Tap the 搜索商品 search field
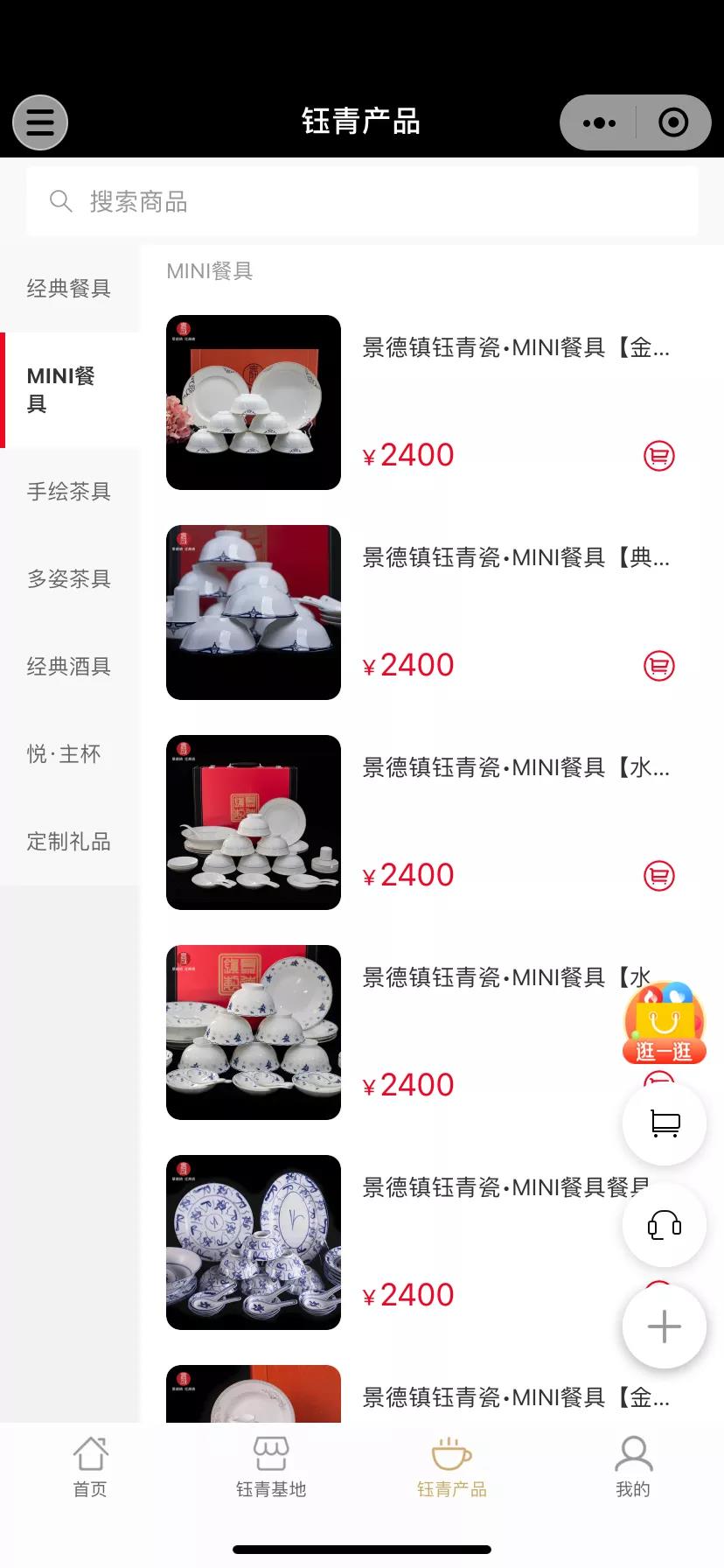Viewport: 724px width, 1568px height. 362,202
